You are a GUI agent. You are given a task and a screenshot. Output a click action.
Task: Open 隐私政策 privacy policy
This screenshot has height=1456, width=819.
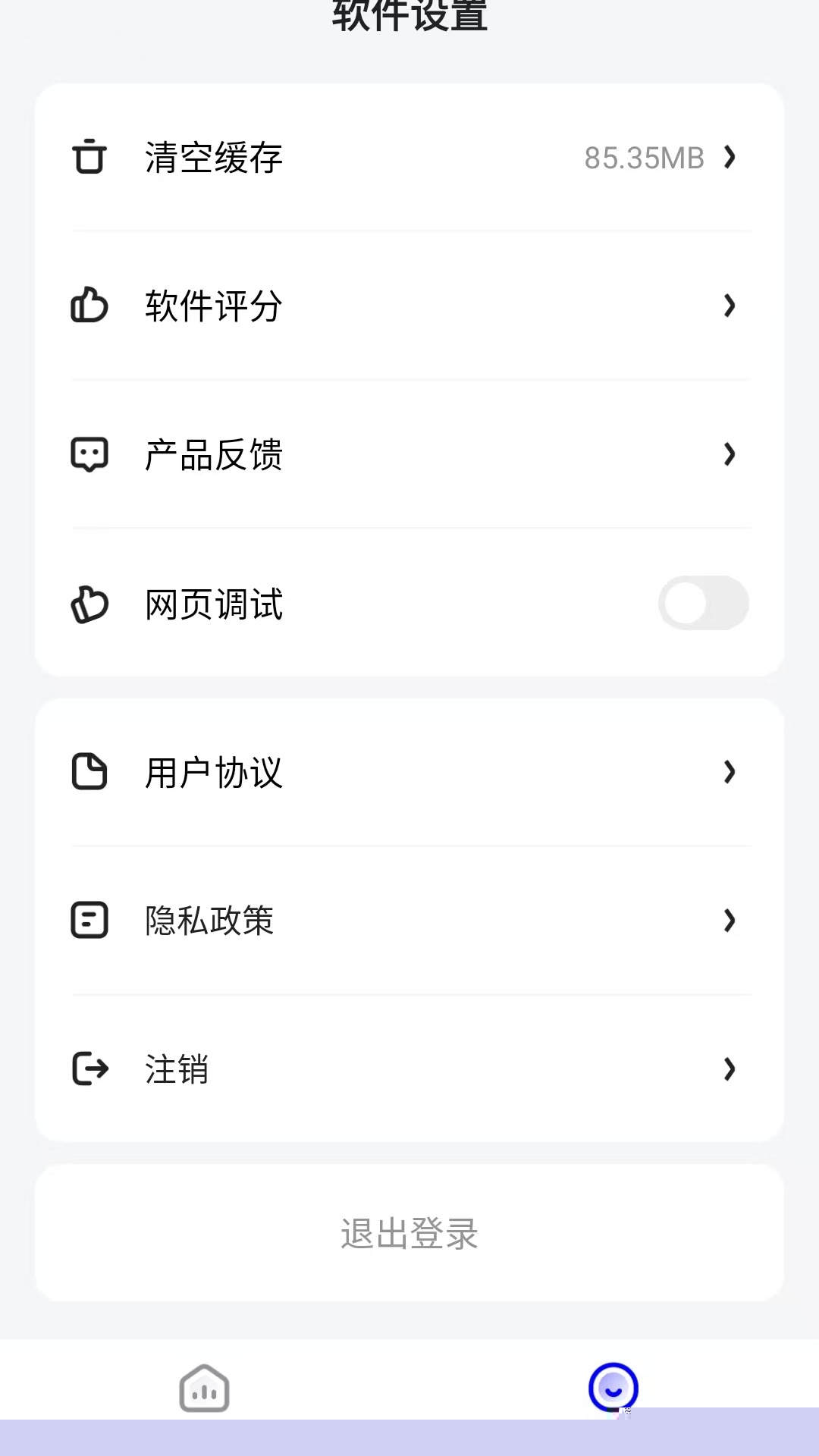pos(409,921)
